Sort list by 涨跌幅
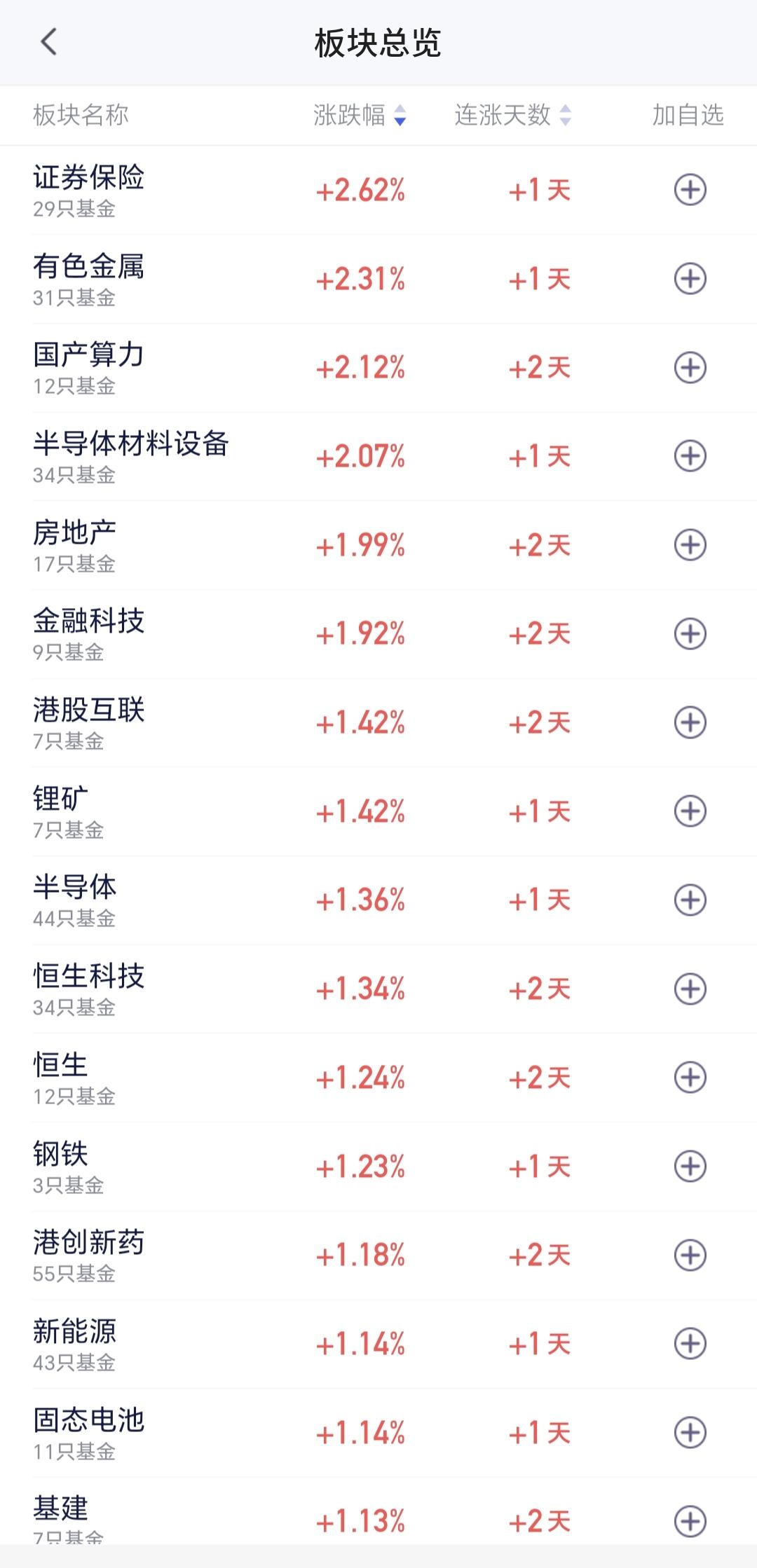 360,115
